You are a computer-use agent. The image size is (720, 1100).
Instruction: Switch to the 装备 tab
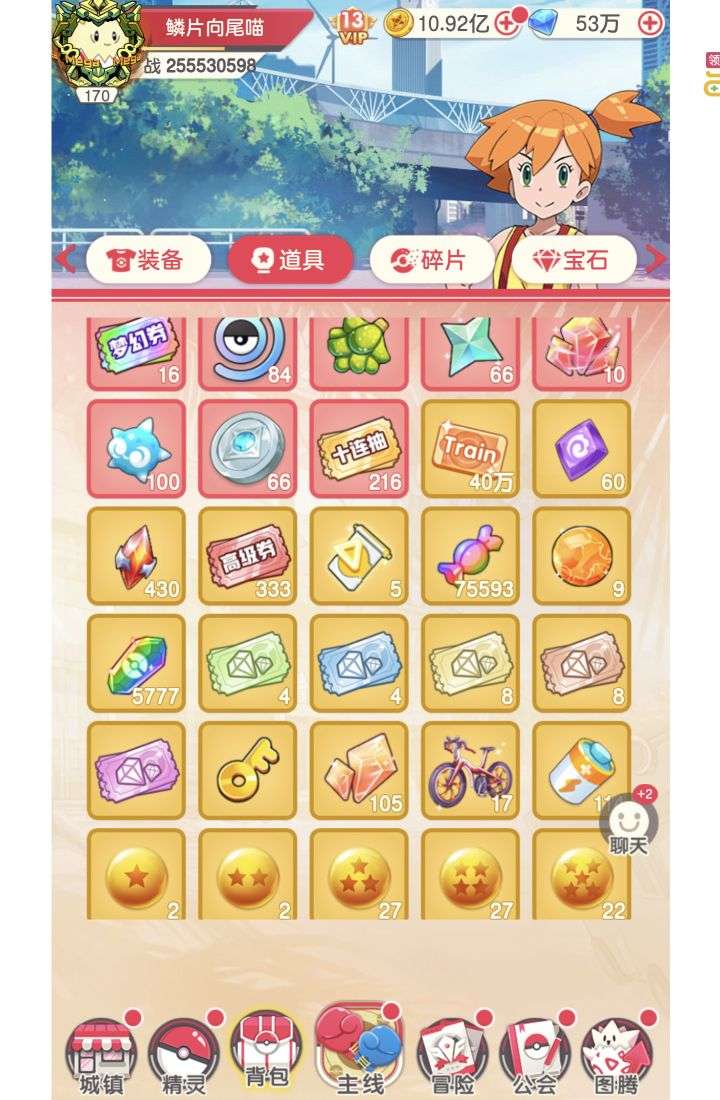pyautogui.click(x=148, y=260)
